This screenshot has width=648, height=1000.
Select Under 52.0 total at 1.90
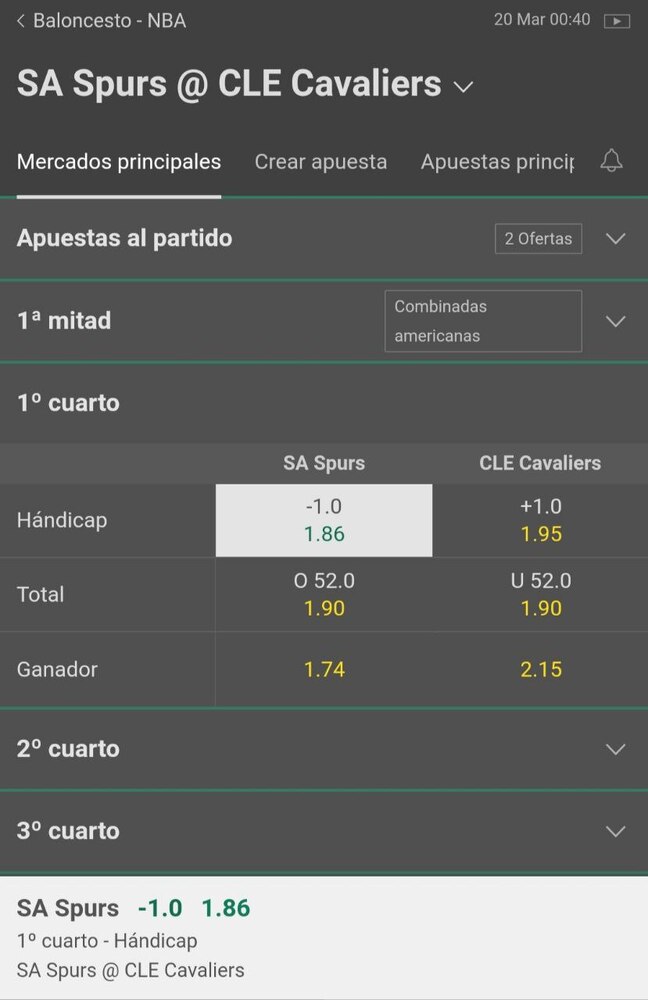click(541, 594)
